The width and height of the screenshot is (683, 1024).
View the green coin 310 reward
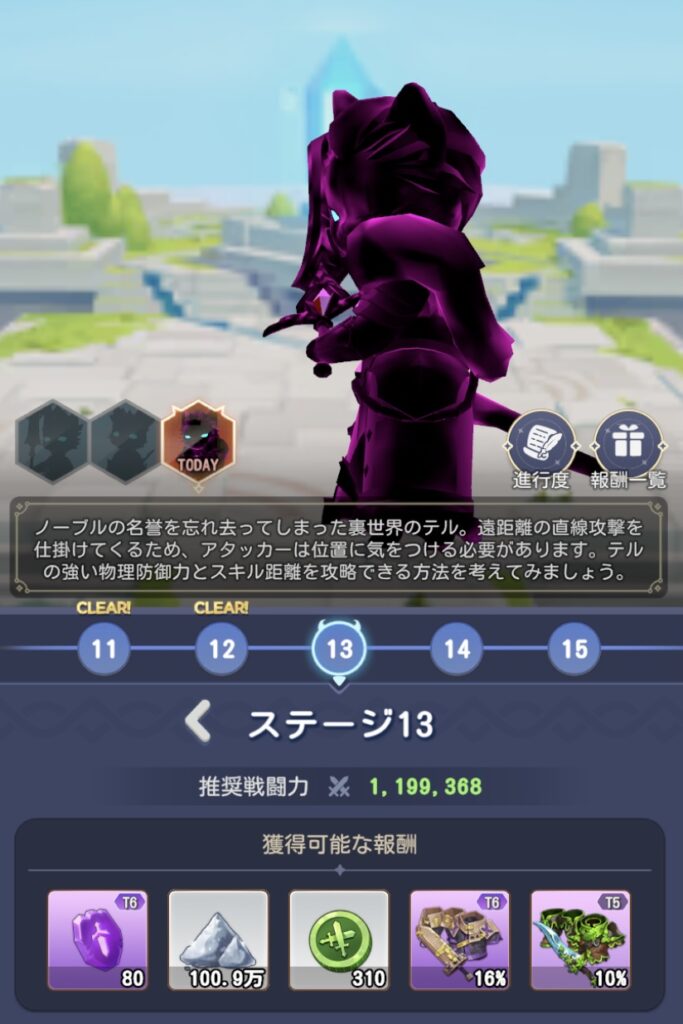coord(339,940)
